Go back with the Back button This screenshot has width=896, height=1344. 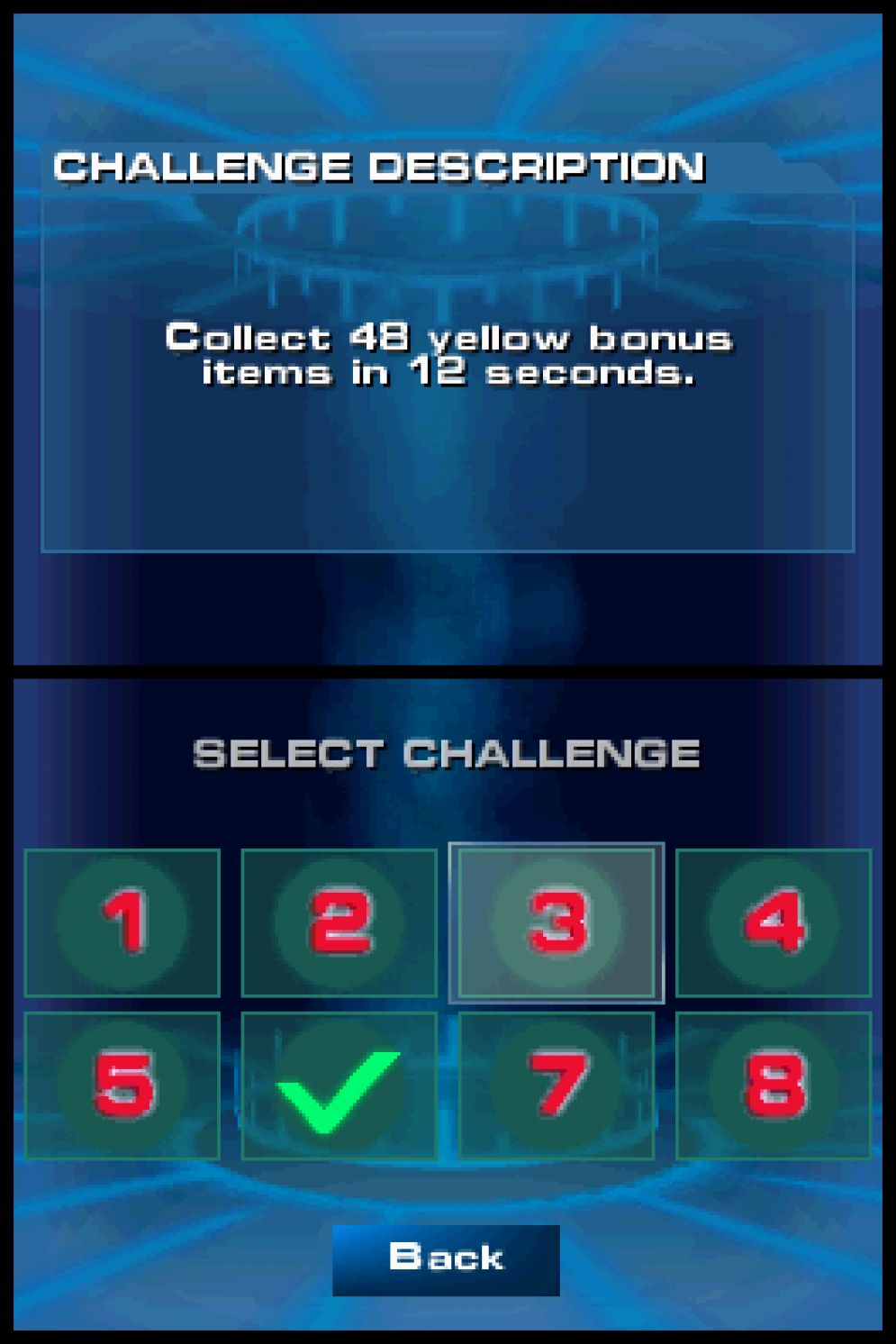click(x=446, y=1259)
